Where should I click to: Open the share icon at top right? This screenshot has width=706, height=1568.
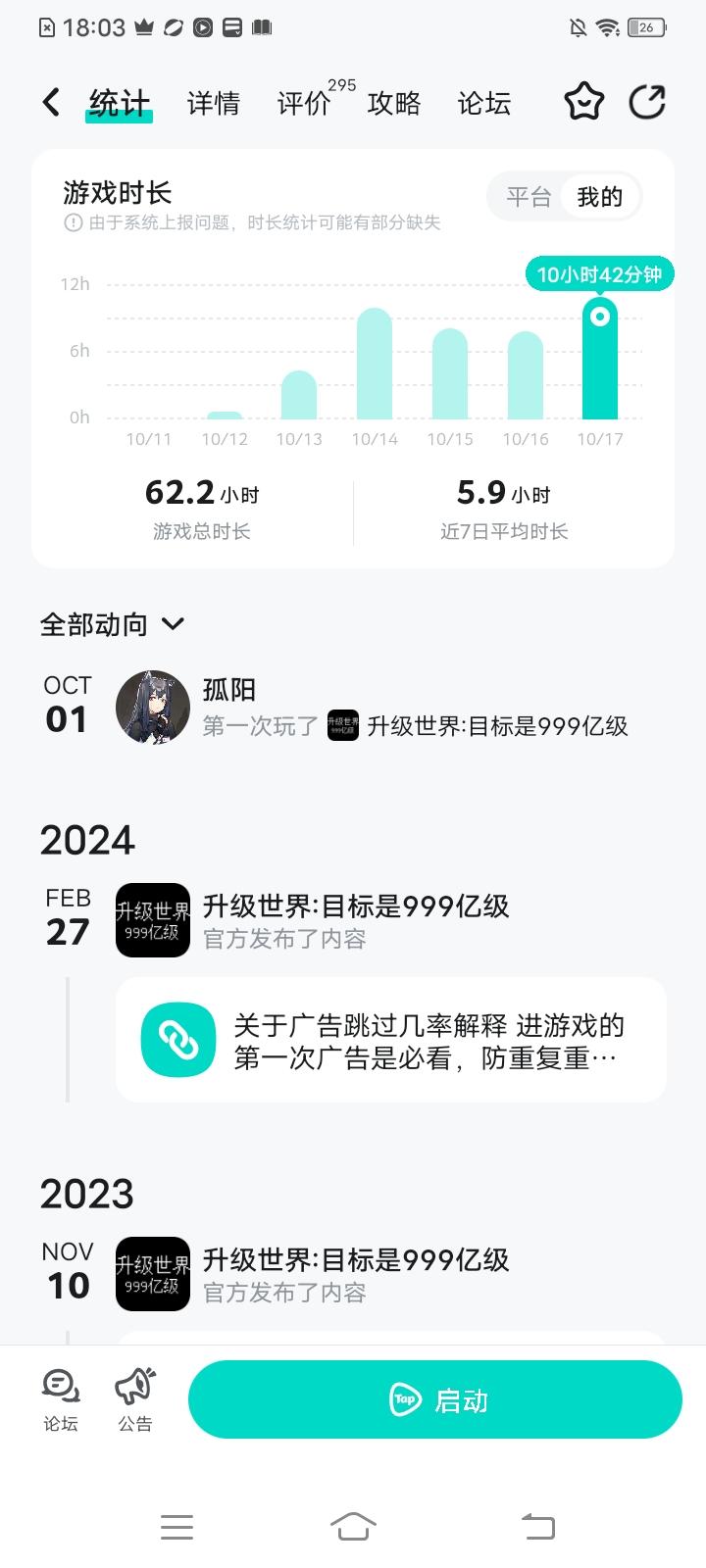648,101
